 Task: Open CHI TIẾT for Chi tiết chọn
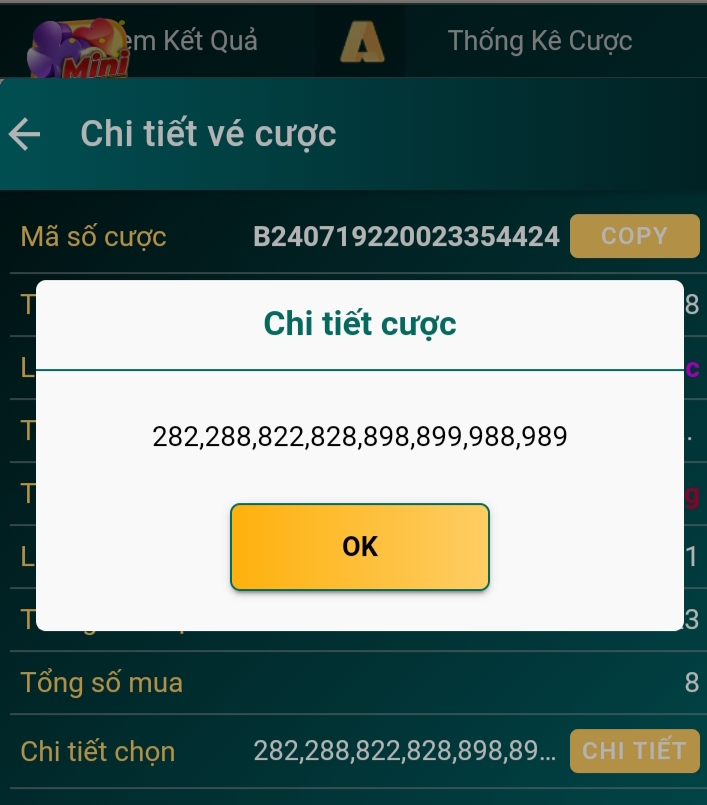coord(634,752)
